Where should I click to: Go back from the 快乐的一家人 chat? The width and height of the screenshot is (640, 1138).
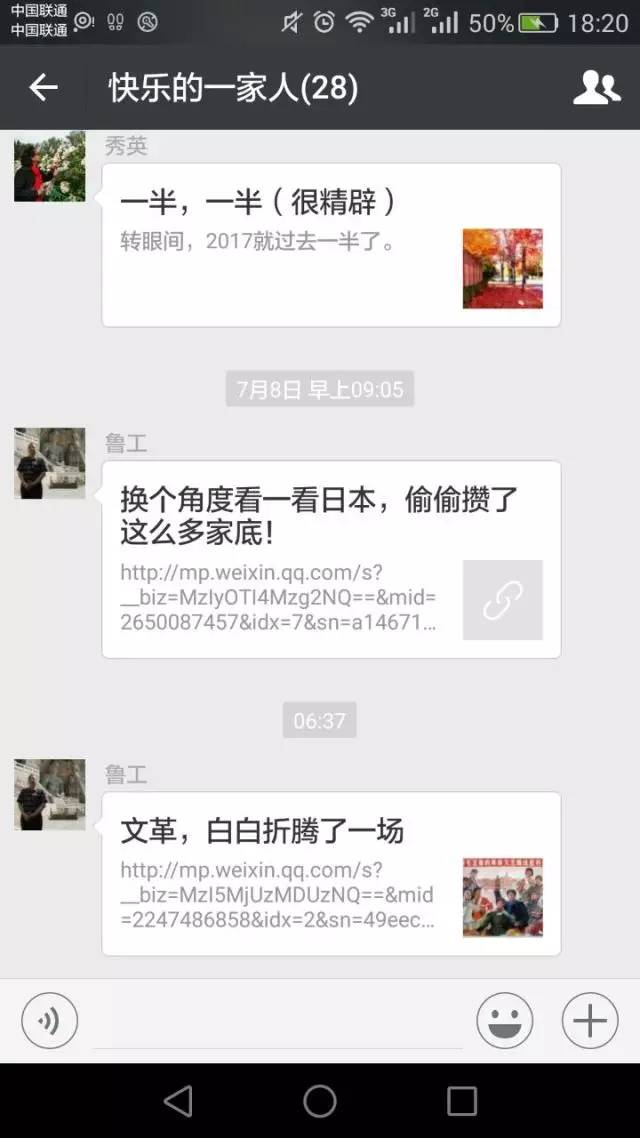tap(43, 88)
